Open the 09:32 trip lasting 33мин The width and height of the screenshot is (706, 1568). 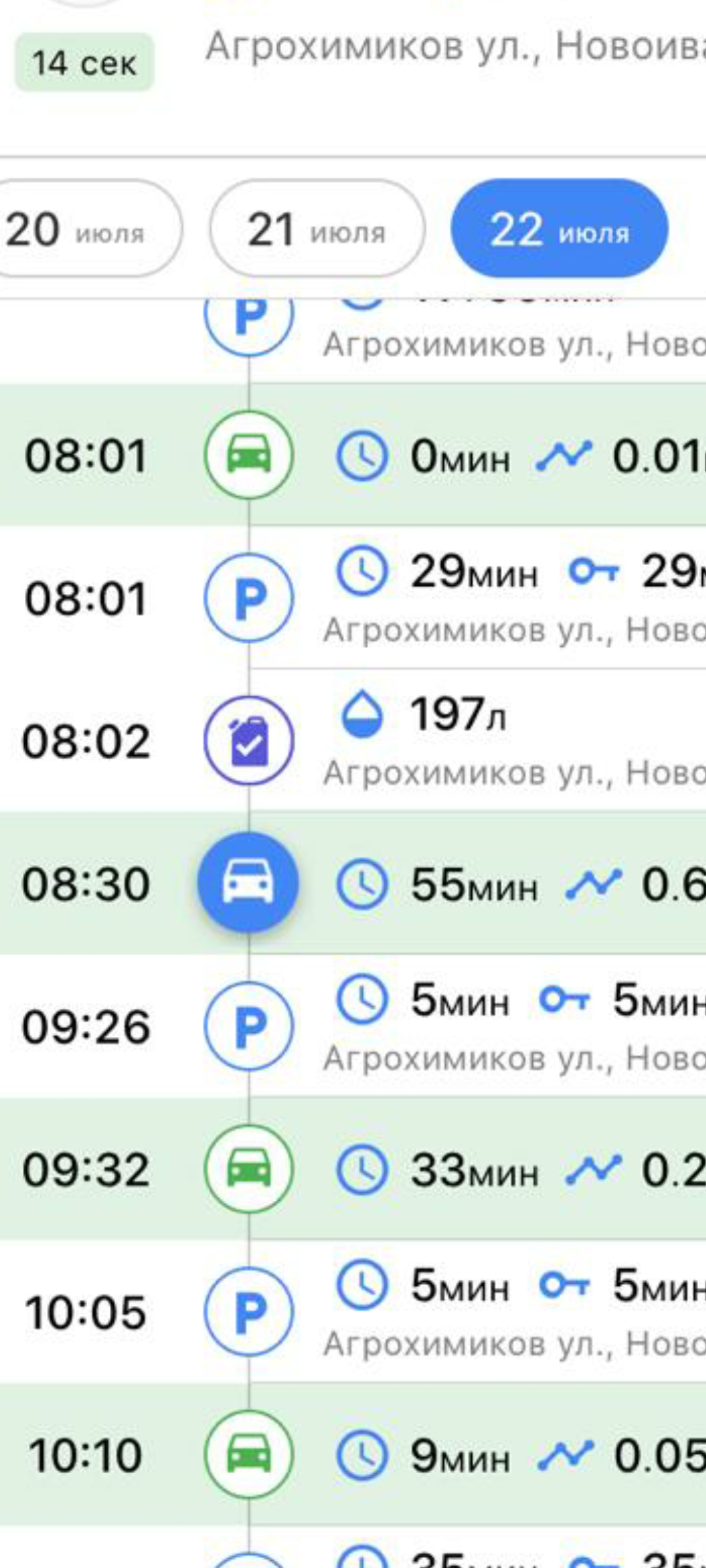458,1169
